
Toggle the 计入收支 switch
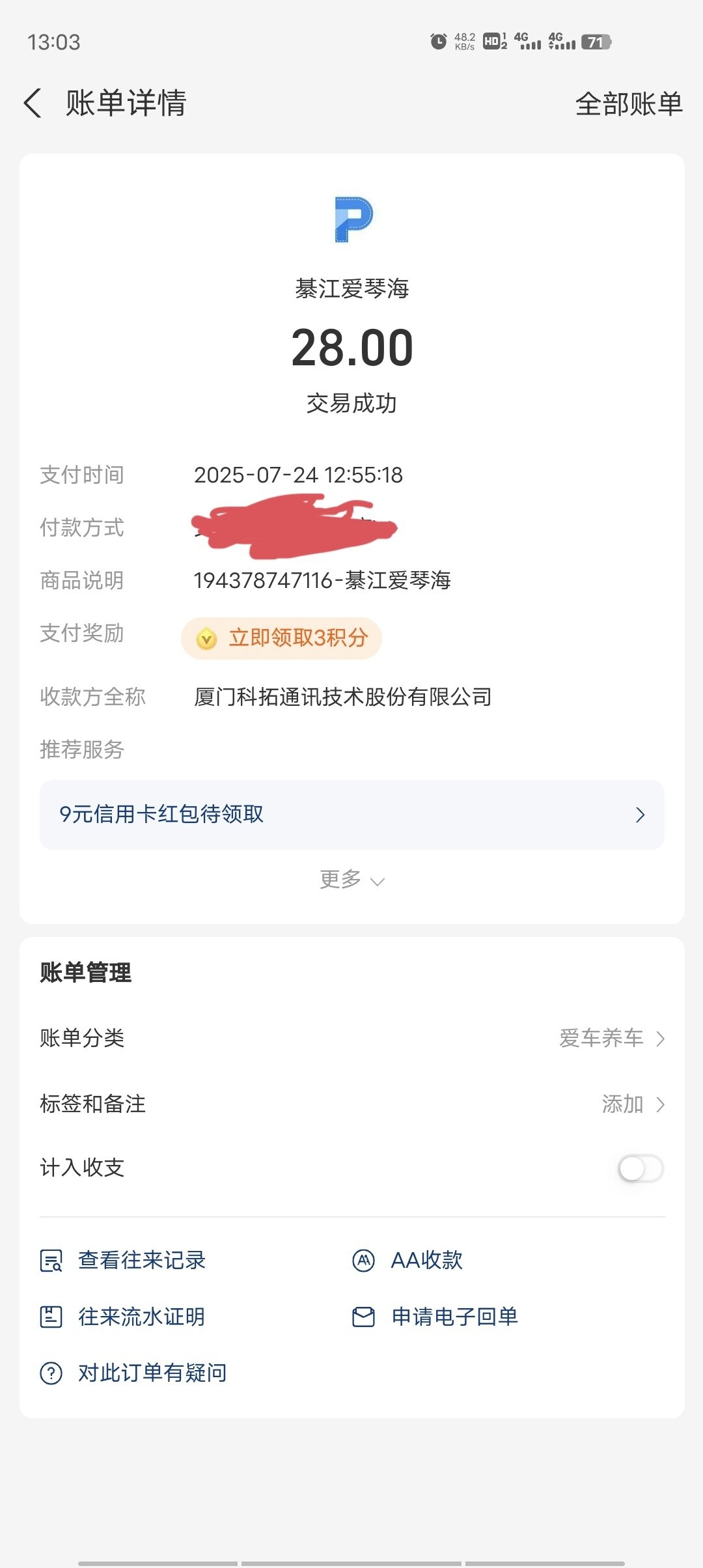(641, 1168)
